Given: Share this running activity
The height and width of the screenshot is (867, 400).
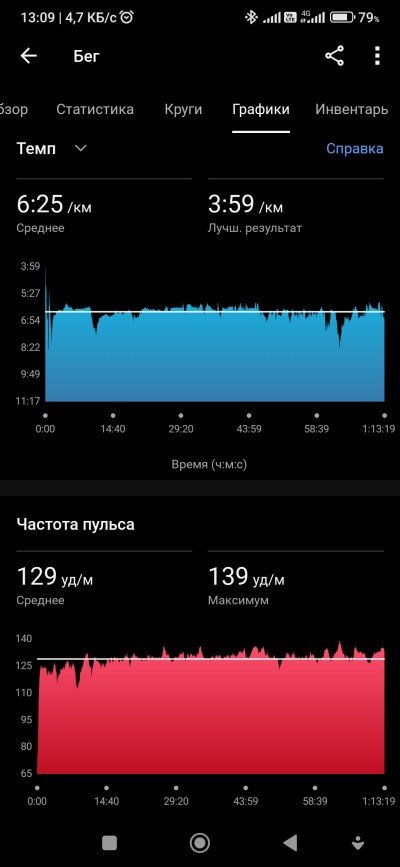Looking at the screenshot, I should pyautogui.click(x=334, y=56).
